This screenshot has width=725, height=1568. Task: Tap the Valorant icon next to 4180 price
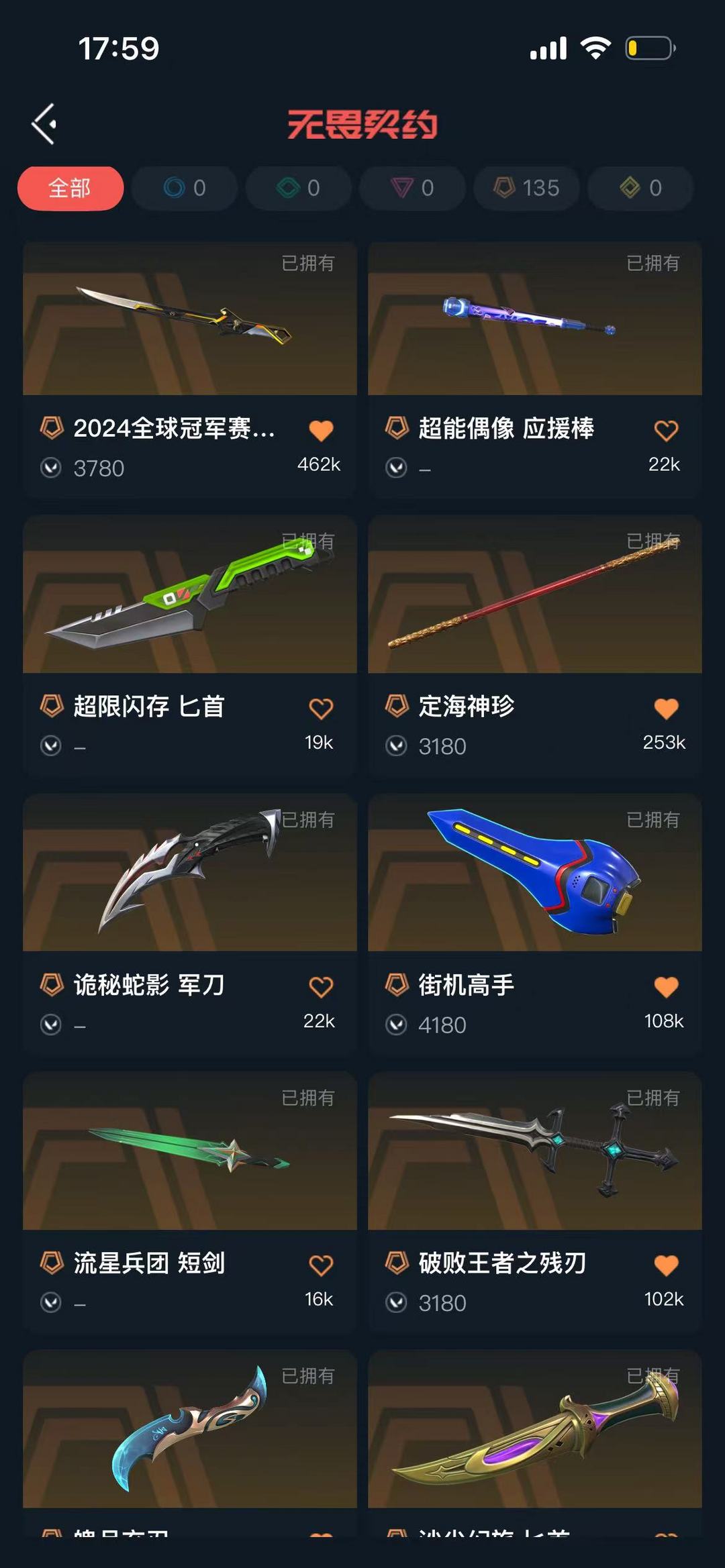[x=399, y=1025]
